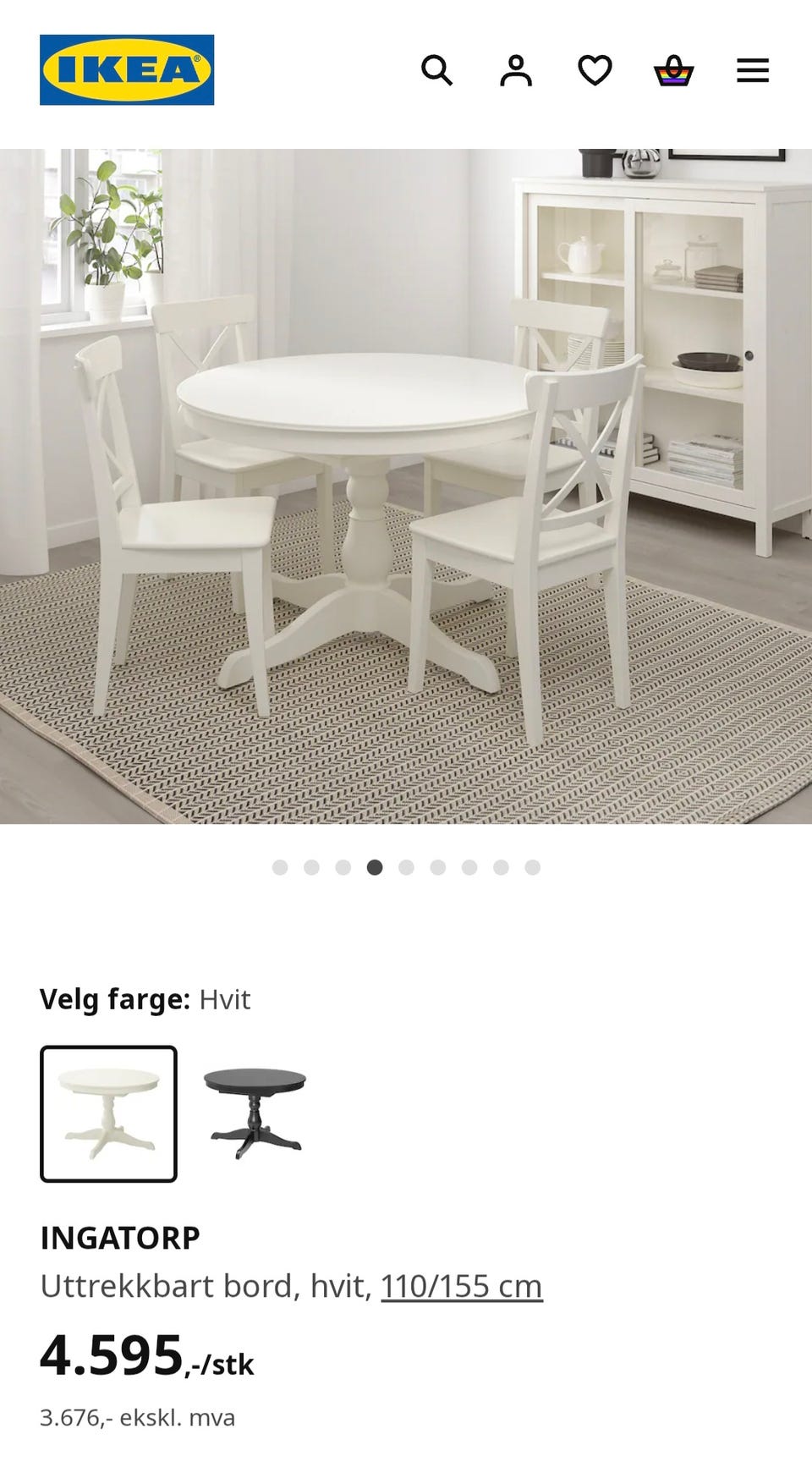Open the 110/155 cm size link
This screenshot has width=812, height=1467.
click(x=462, y=1285)
